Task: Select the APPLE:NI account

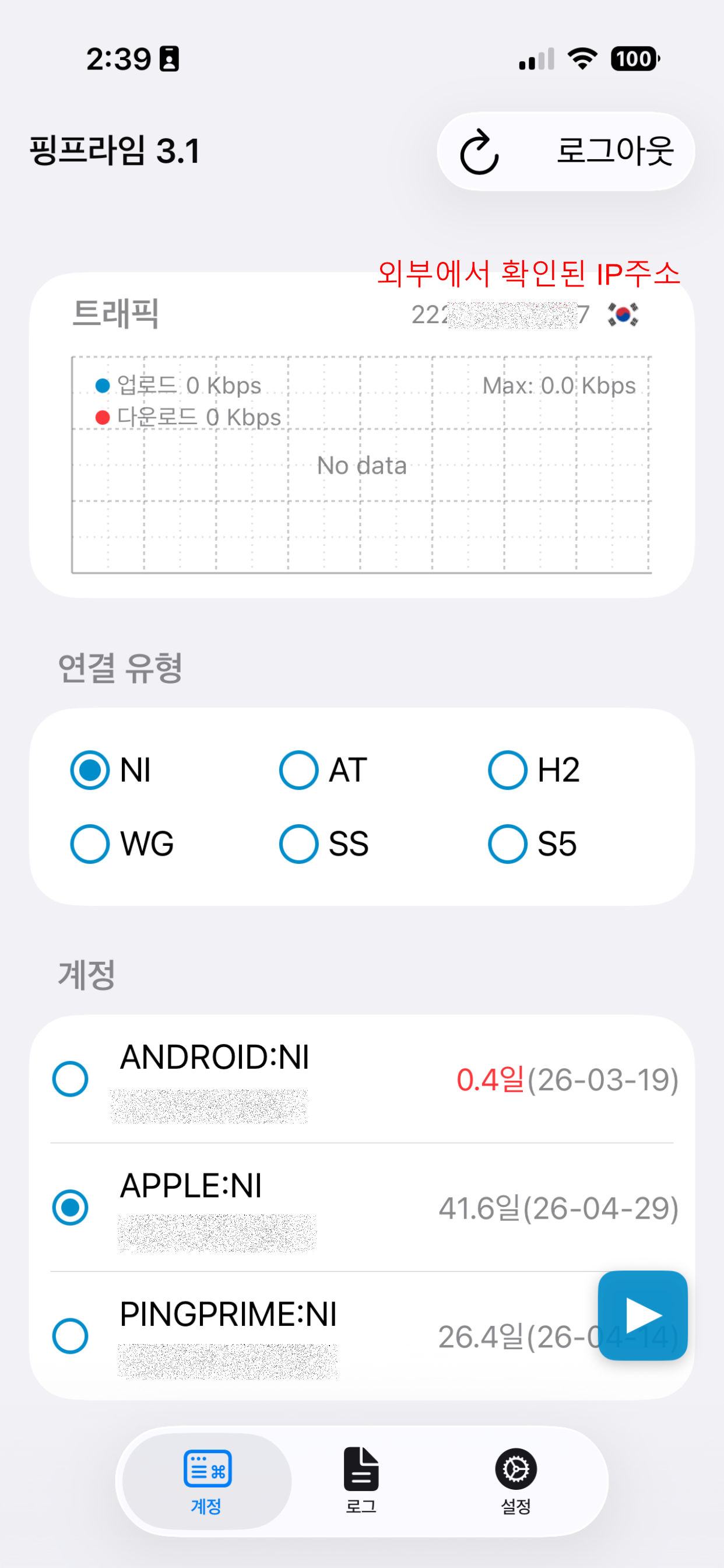Action: click(71, 1207)
